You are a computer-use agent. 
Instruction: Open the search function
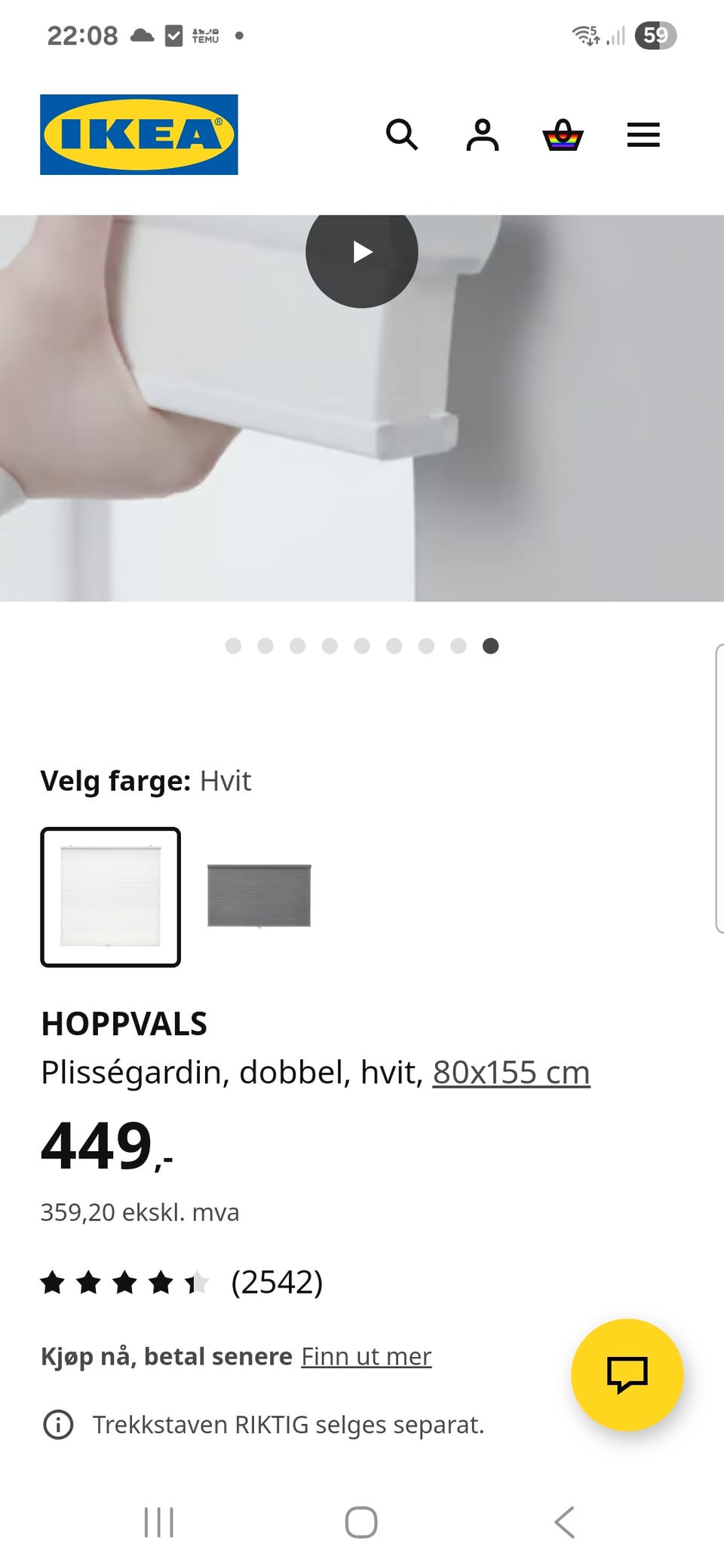[403, 134]
